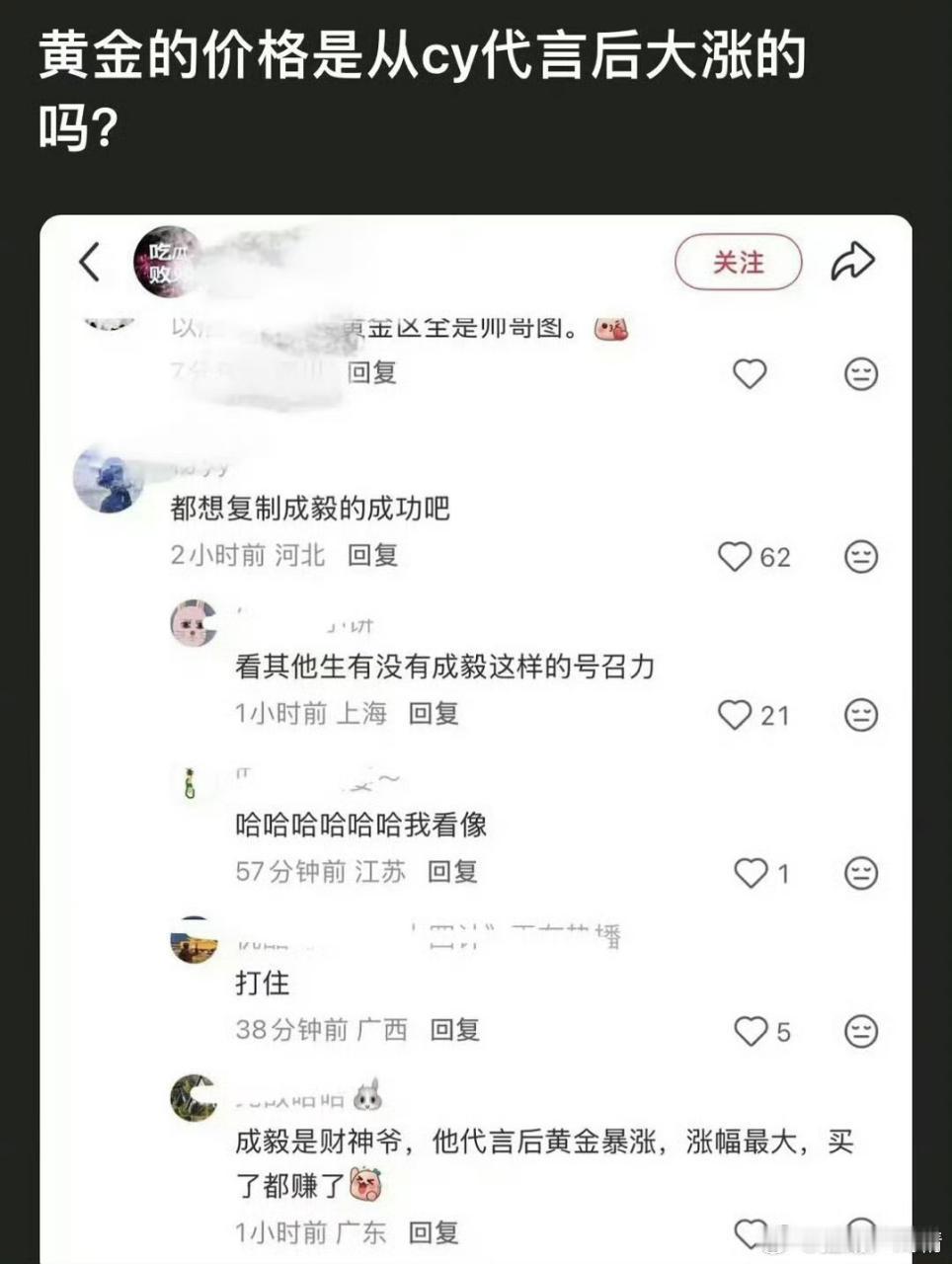Tap the emoji icon beside the Jiangsu comment
Screen dimensions: 952x1264
point(862,873)
